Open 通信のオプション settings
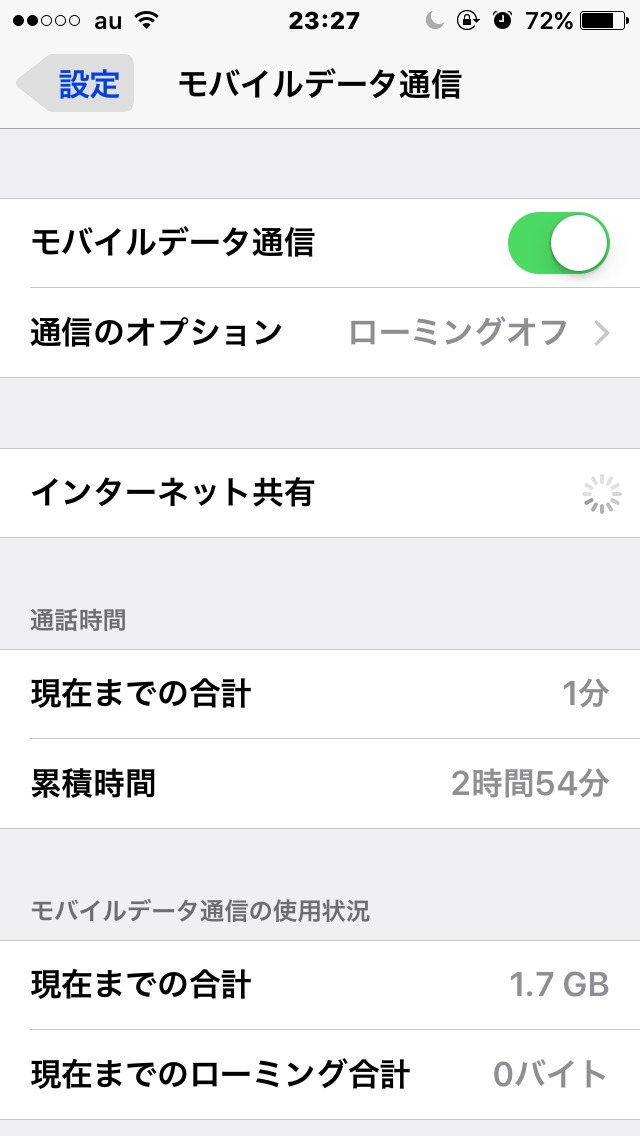 point(320,333)
